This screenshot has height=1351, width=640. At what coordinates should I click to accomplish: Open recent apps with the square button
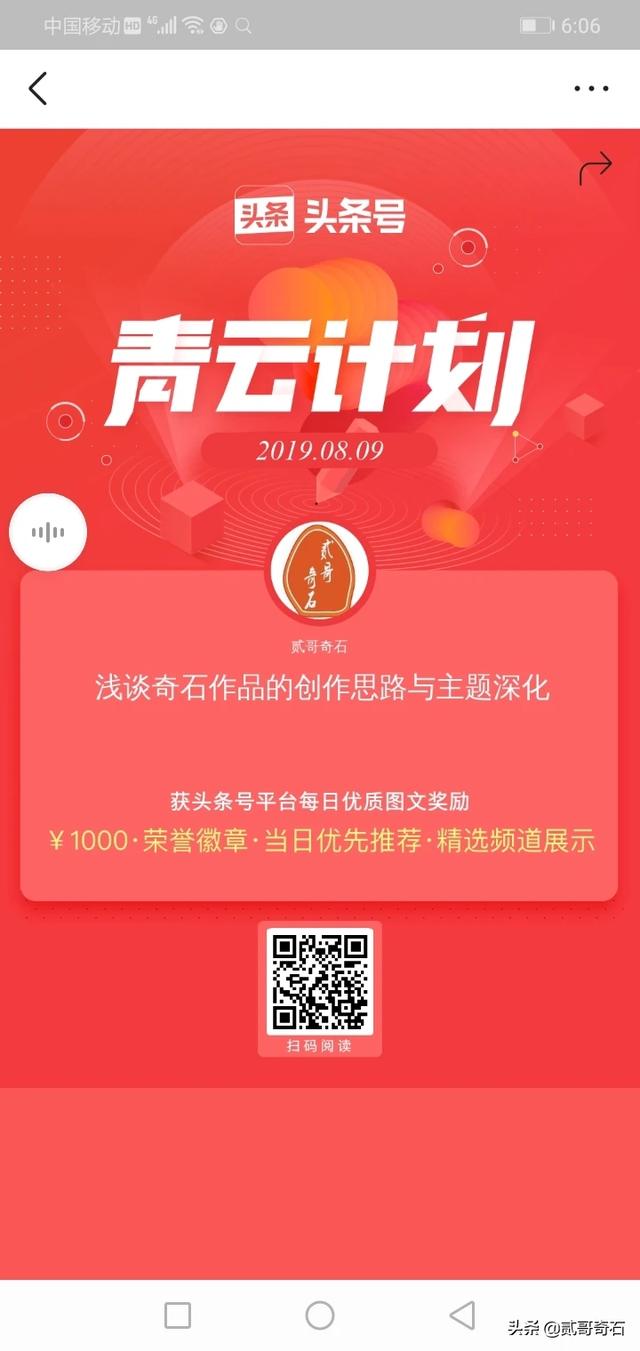(177, 1315)
